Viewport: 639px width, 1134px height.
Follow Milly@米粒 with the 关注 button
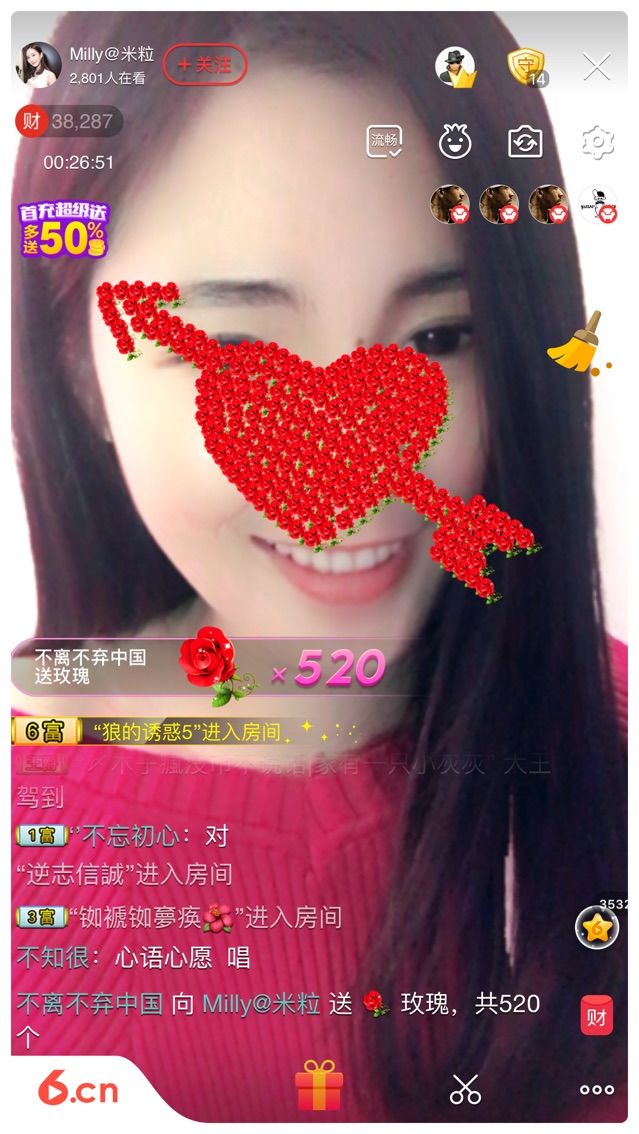pyautogui.click(x=204, y=65)
